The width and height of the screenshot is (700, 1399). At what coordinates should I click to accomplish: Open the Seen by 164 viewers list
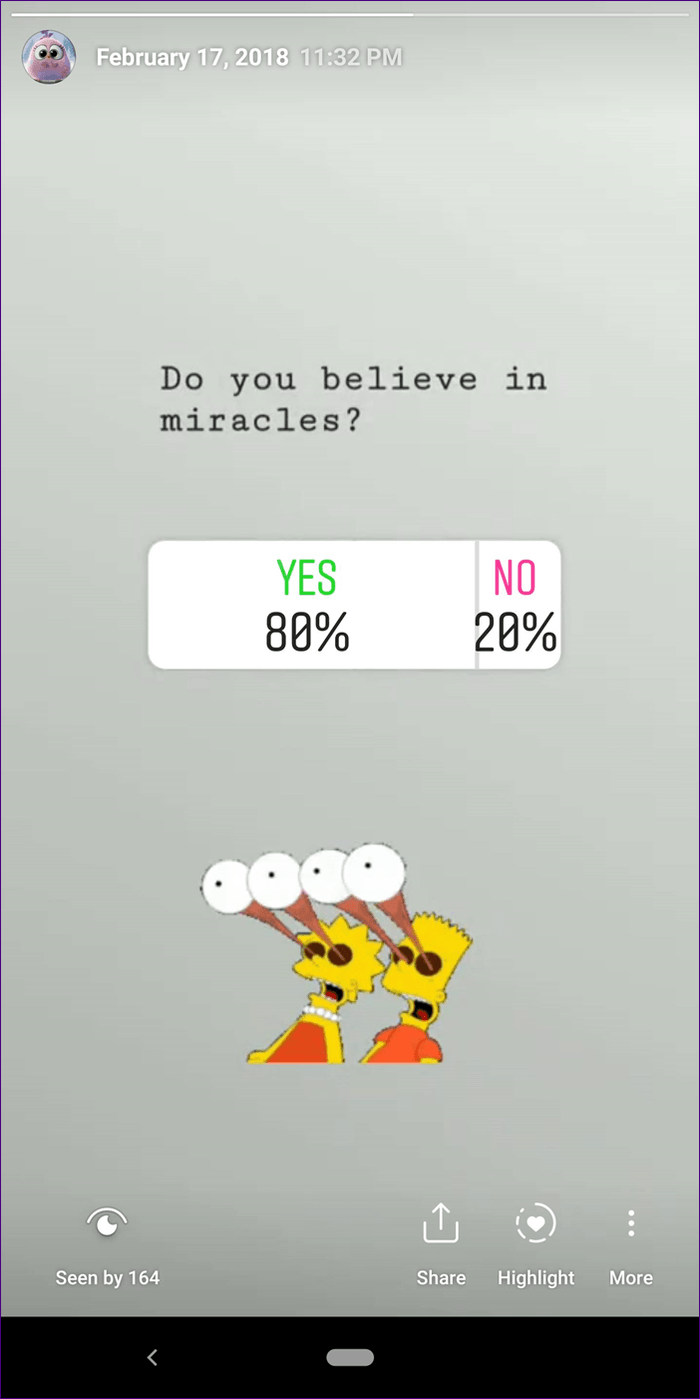[107, 1244]
